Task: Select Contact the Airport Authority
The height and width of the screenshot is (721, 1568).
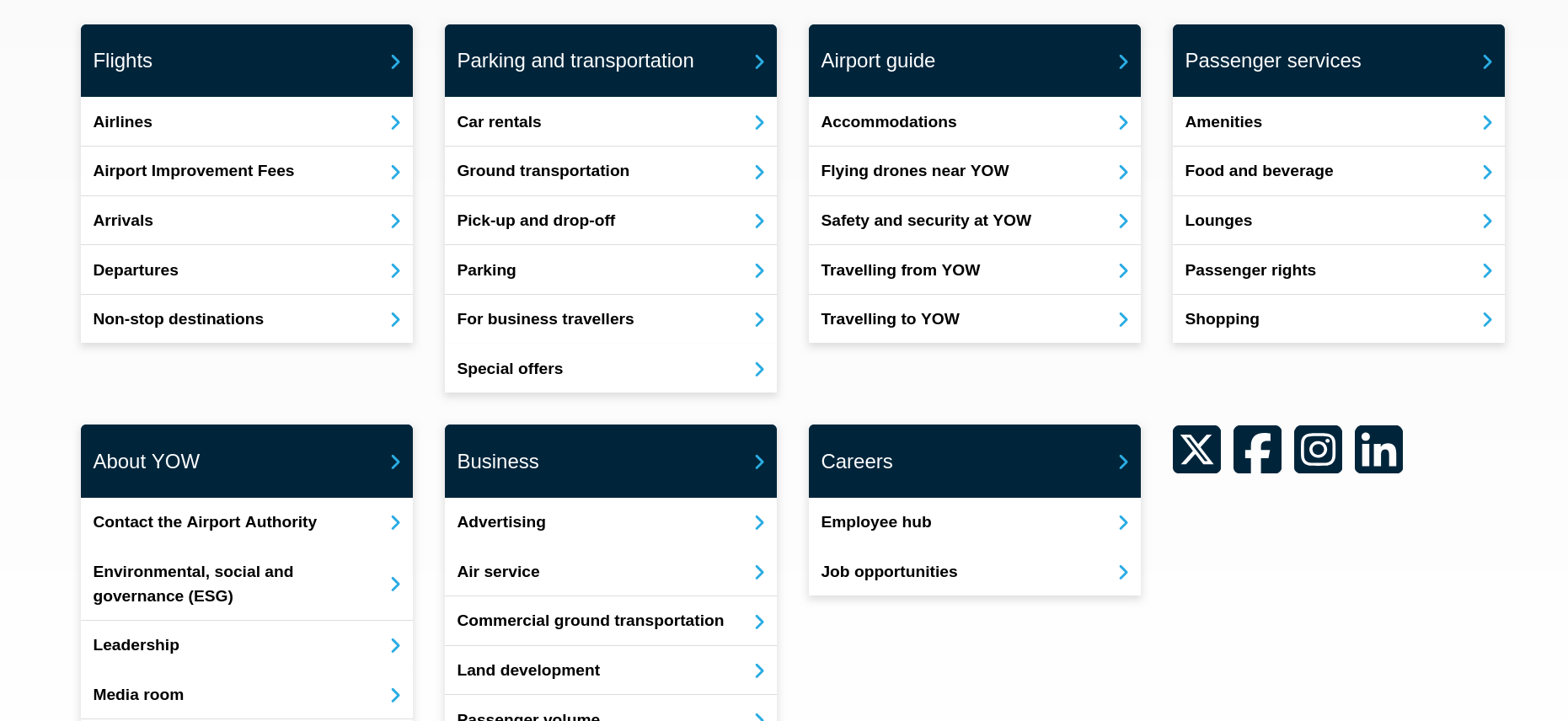Action: 246,522
